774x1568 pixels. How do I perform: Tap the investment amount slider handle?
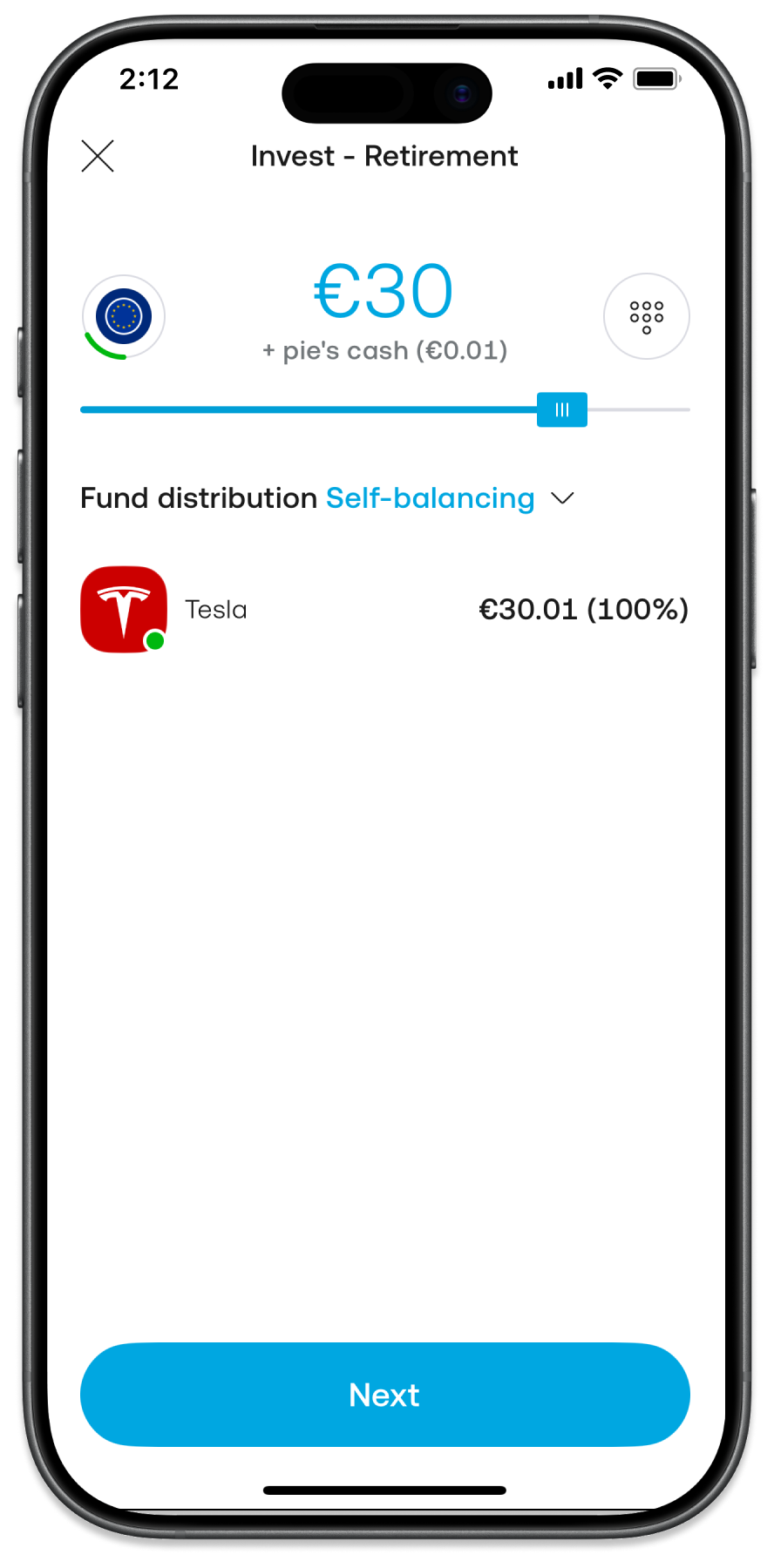pos(562,409)
